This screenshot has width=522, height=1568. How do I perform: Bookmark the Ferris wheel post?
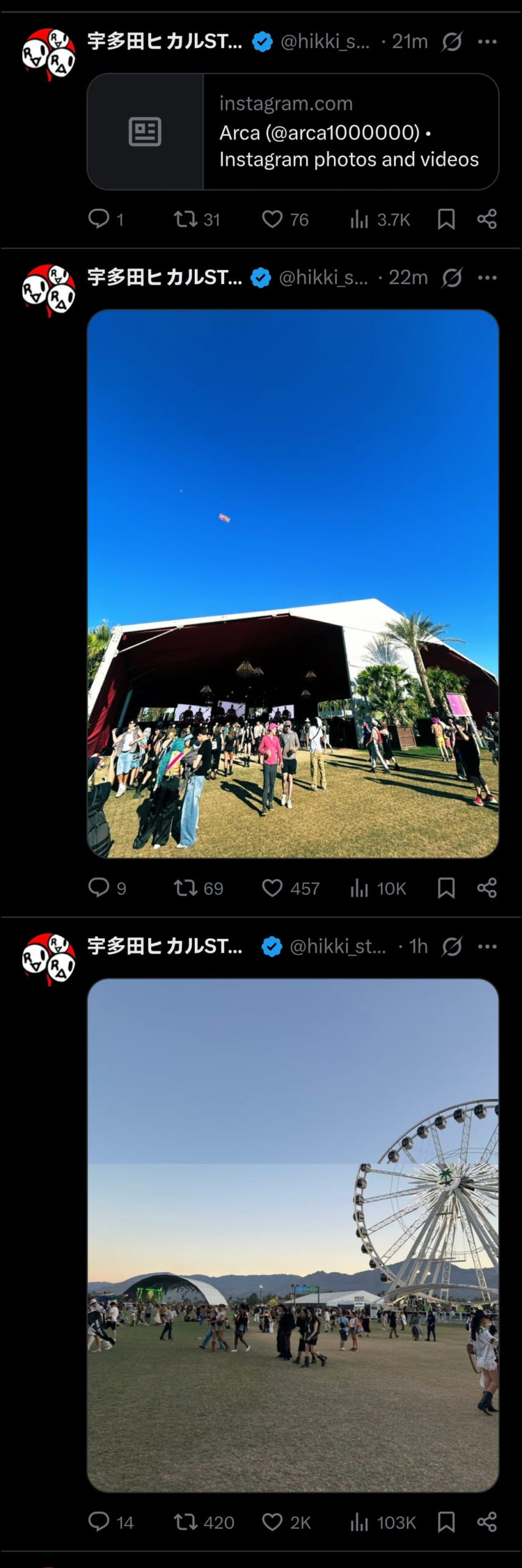[x=446, y=1521]
